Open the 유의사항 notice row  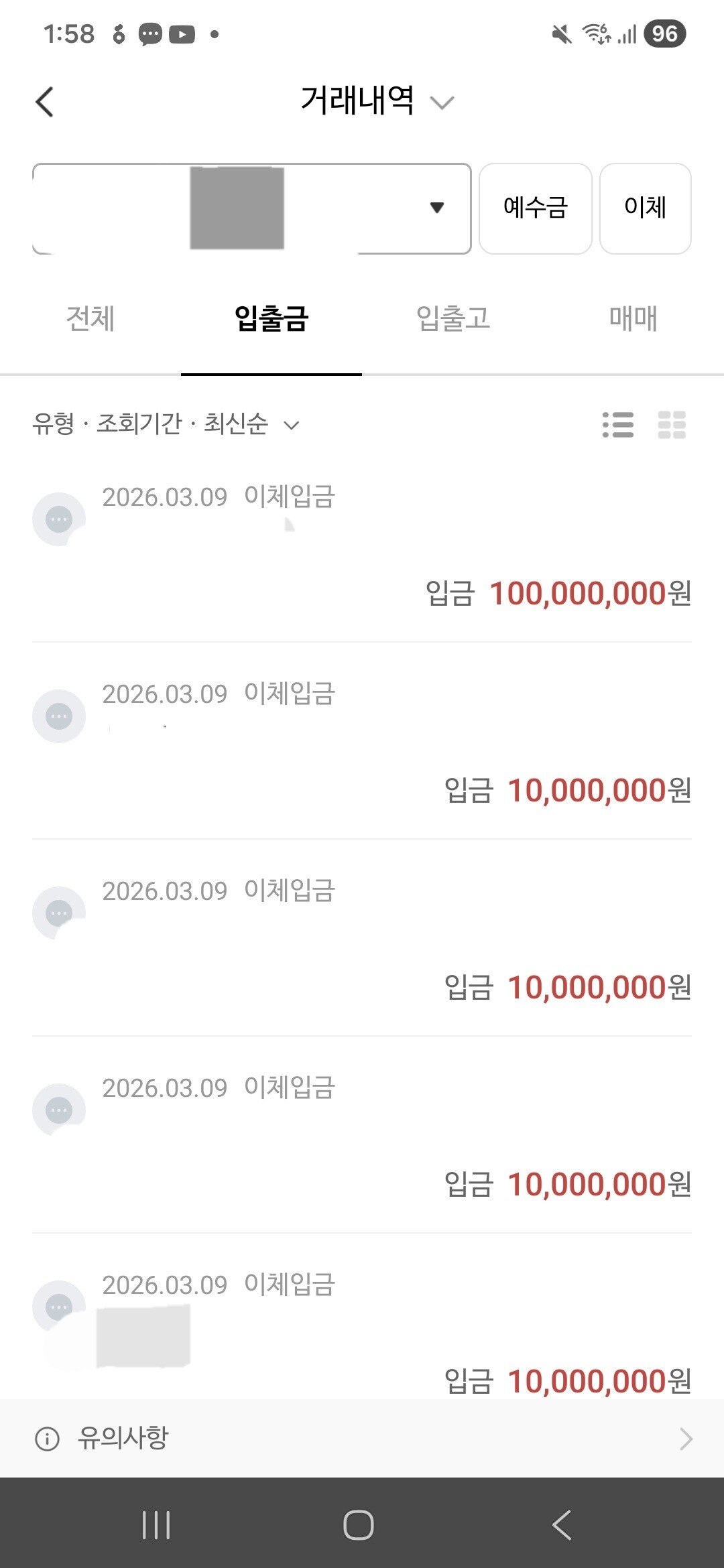pos(362,1438)
